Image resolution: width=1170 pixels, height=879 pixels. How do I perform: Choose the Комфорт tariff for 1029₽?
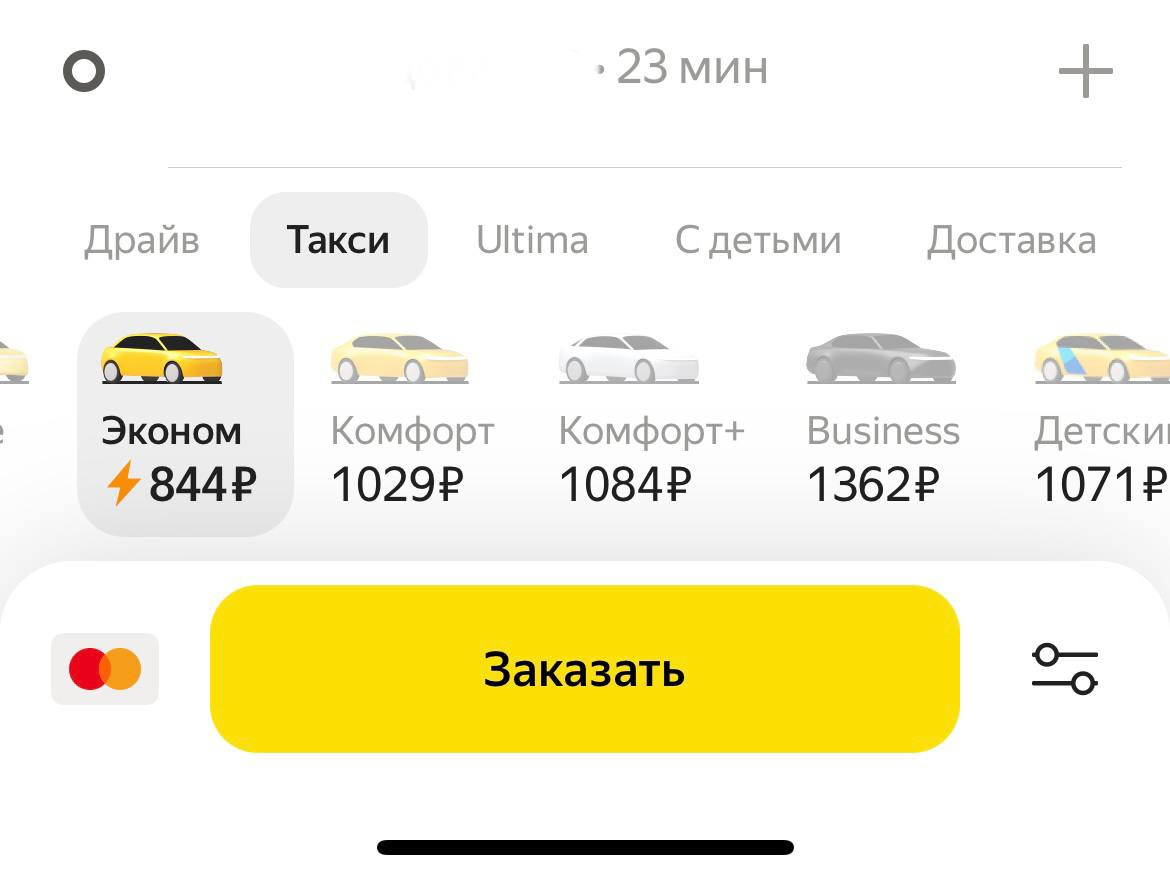tap(411, 425)
